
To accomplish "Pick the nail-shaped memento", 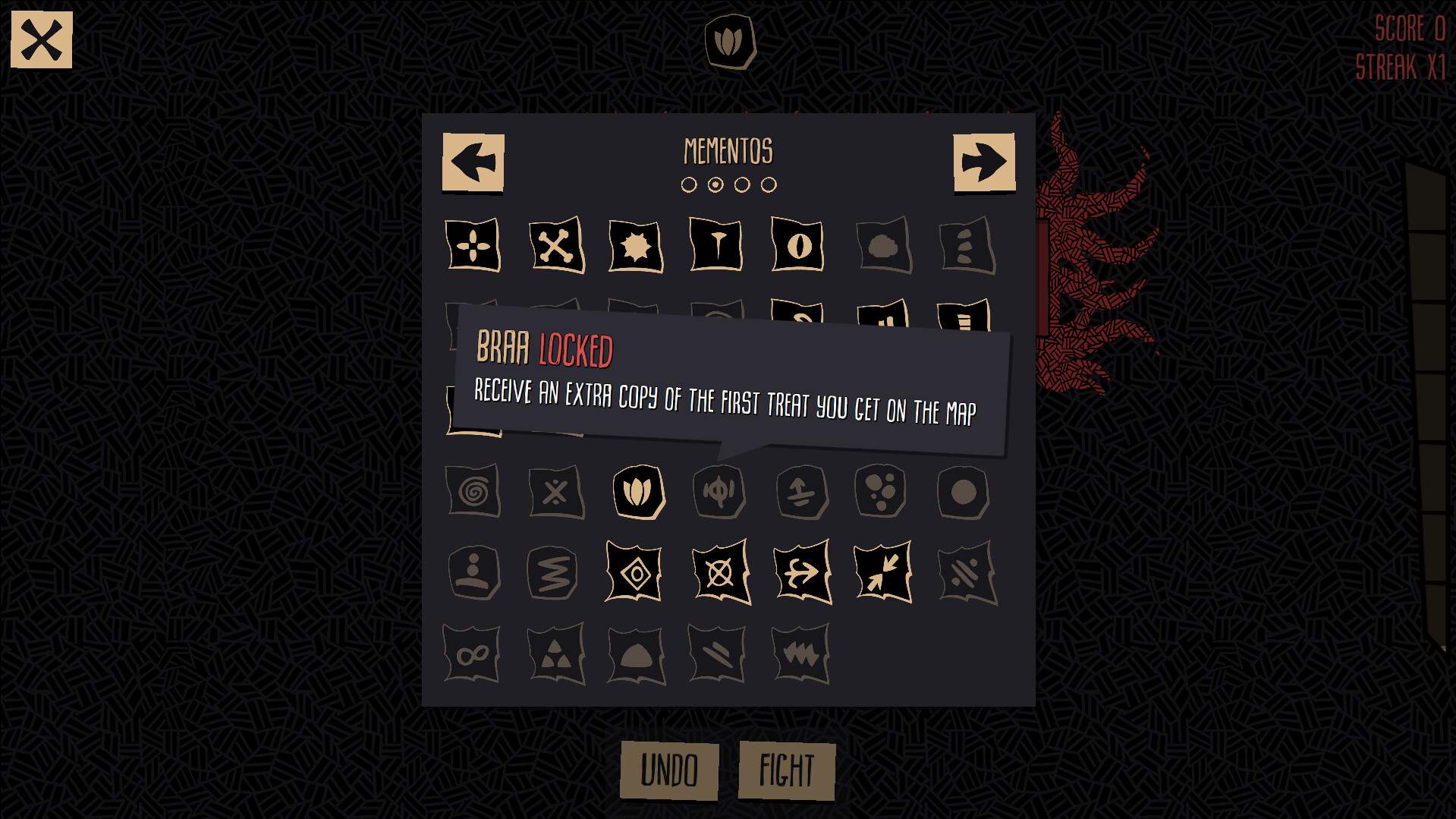I will 715,244.
